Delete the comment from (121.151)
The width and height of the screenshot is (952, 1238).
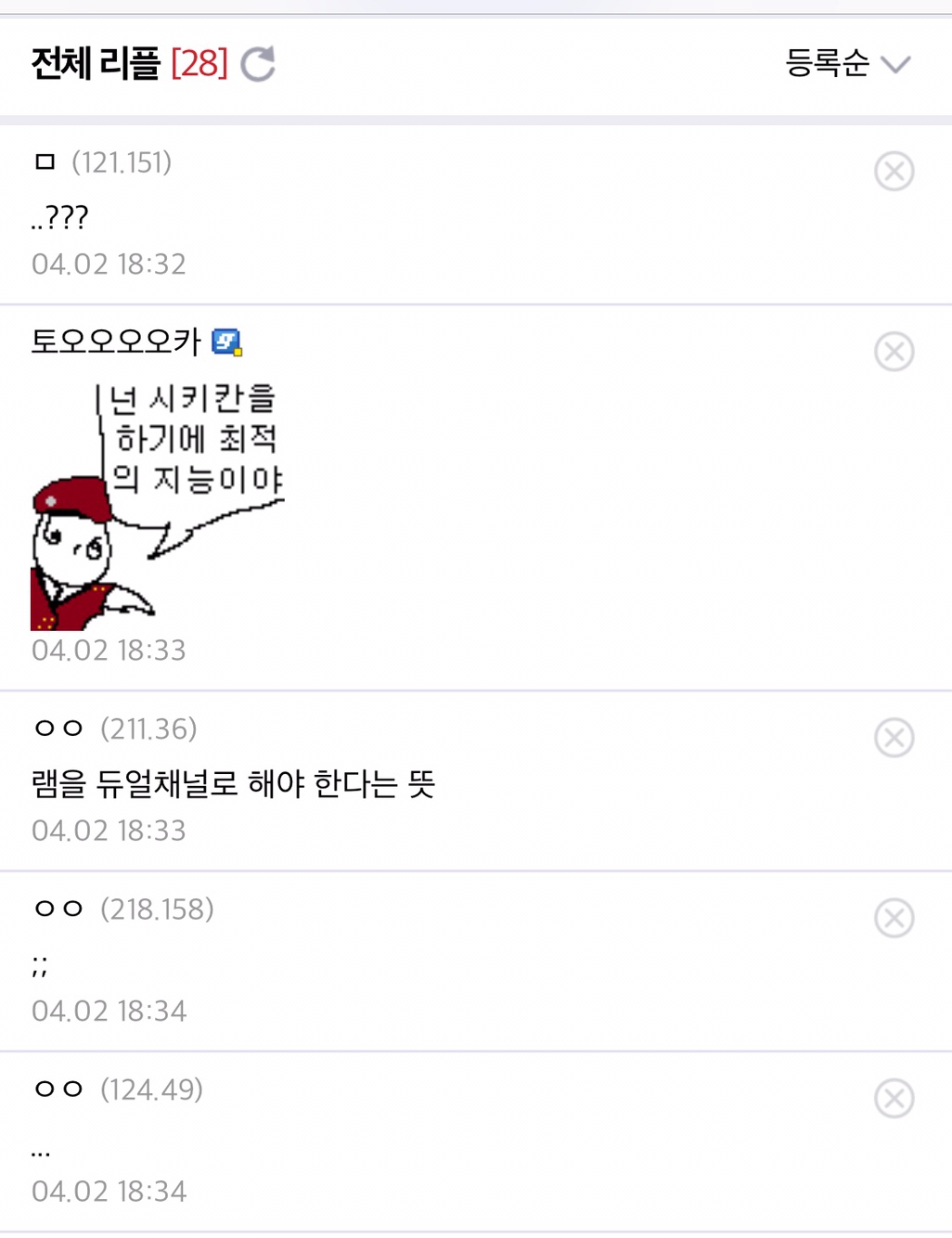pos(894,171)
